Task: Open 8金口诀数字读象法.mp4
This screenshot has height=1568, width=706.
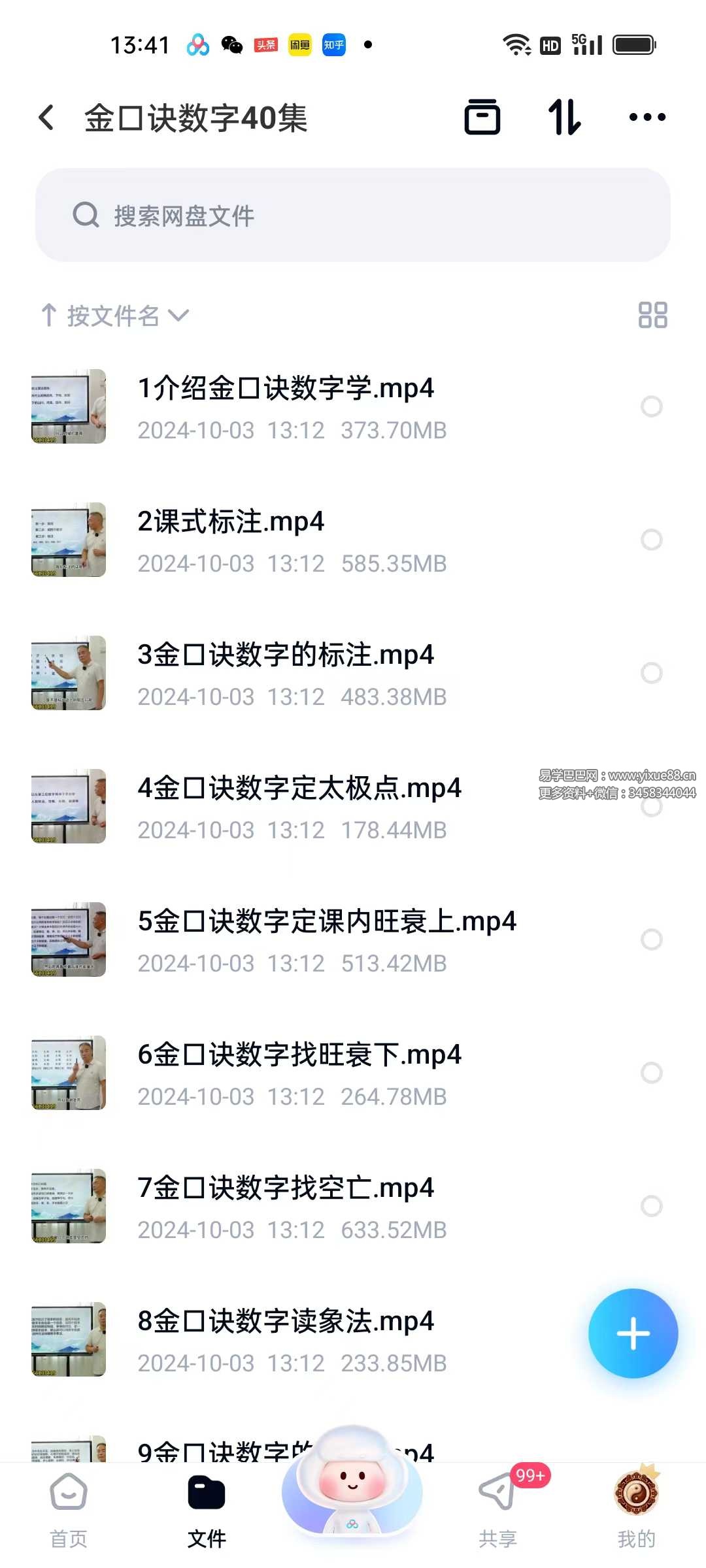Action: [x=286, y=1322]
